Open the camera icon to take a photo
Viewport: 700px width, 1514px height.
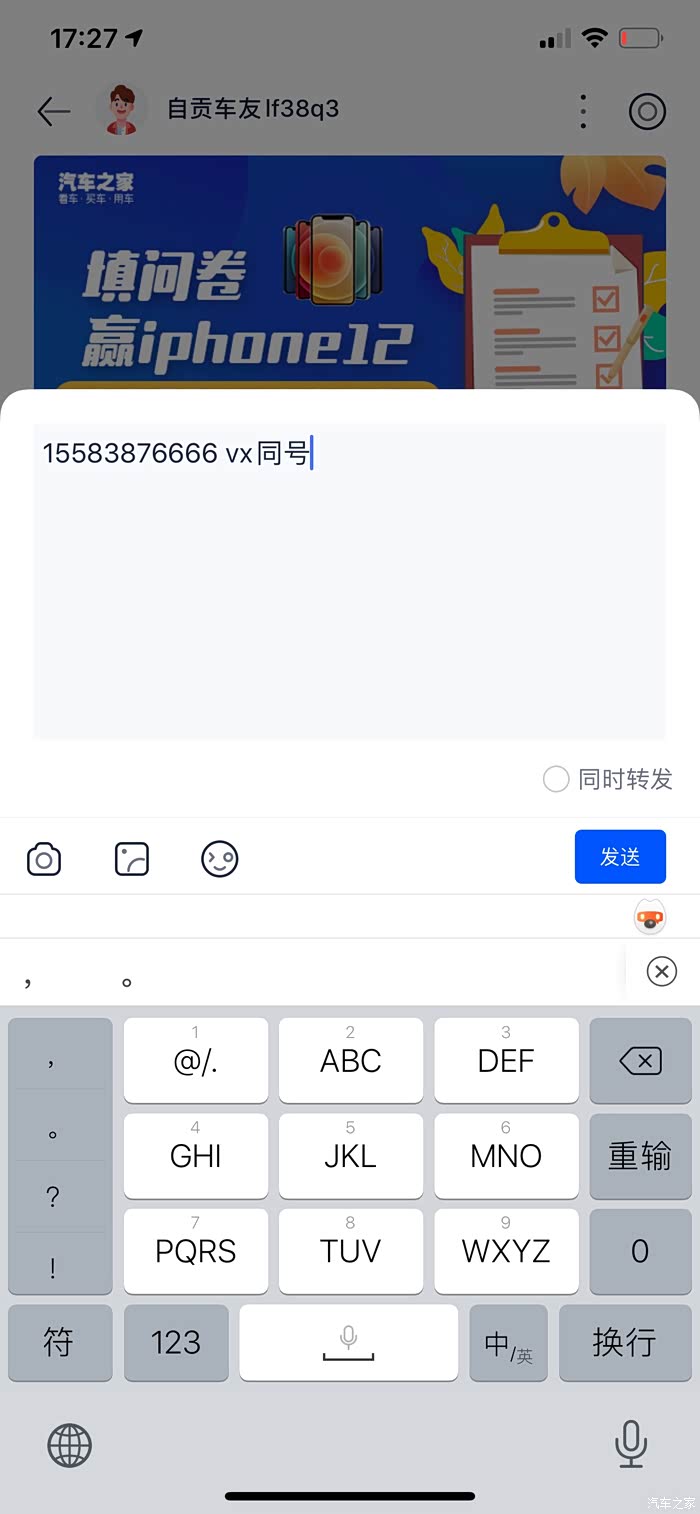tap(44, 859)
